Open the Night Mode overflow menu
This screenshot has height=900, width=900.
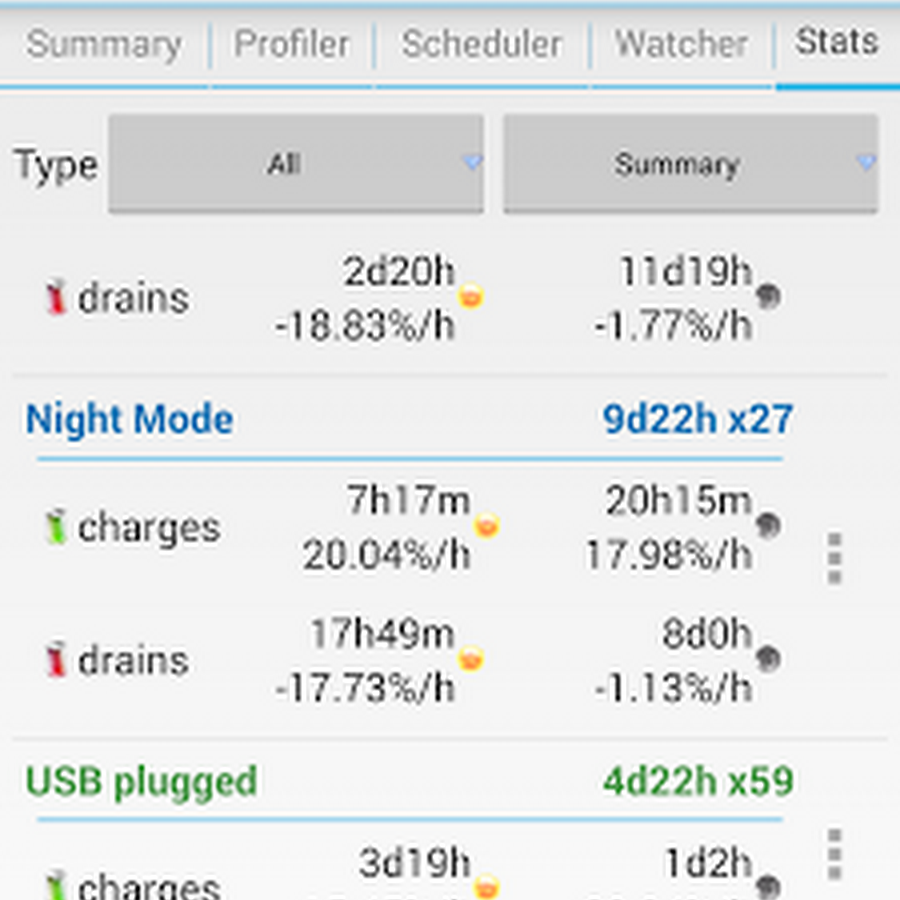[x=835, y=557]
